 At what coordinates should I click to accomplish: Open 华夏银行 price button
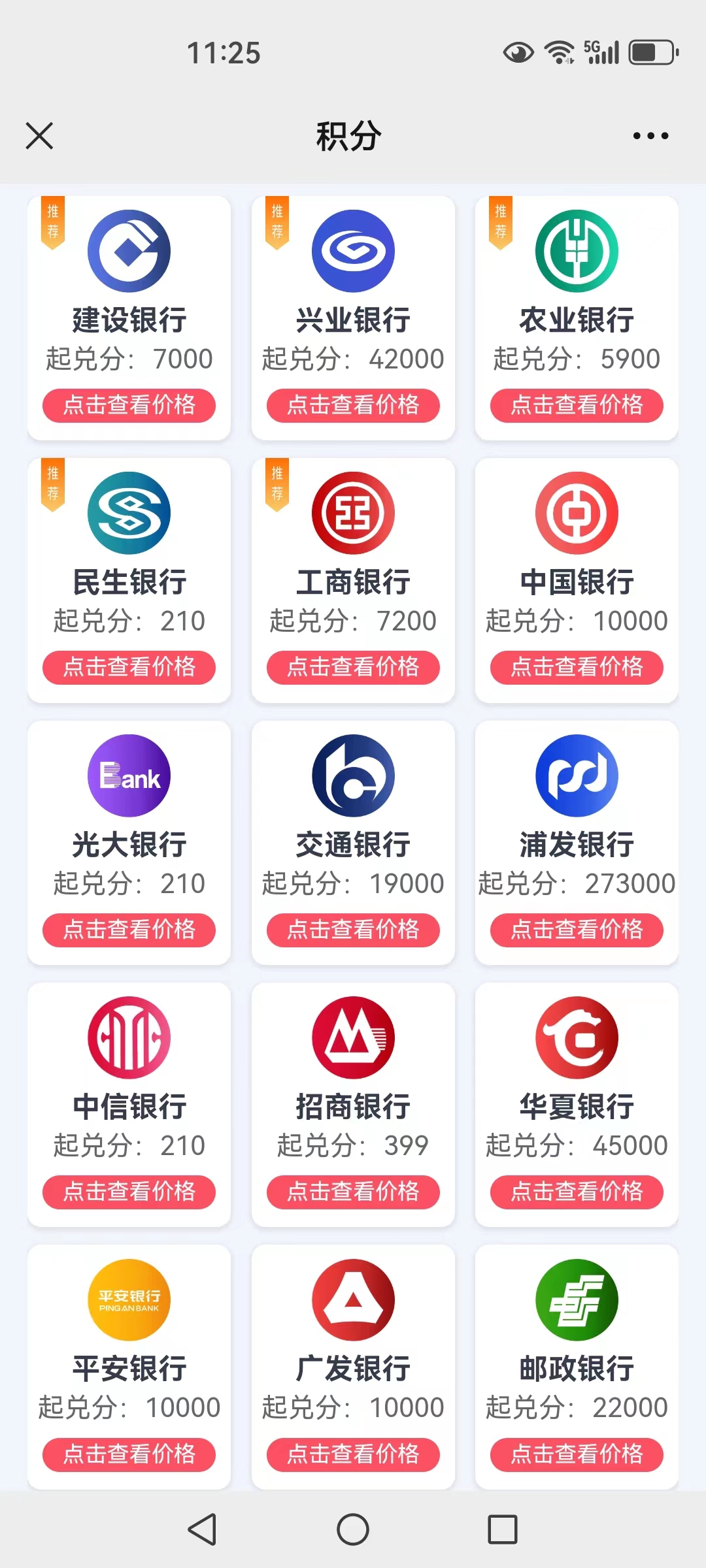coord(577,1192)
